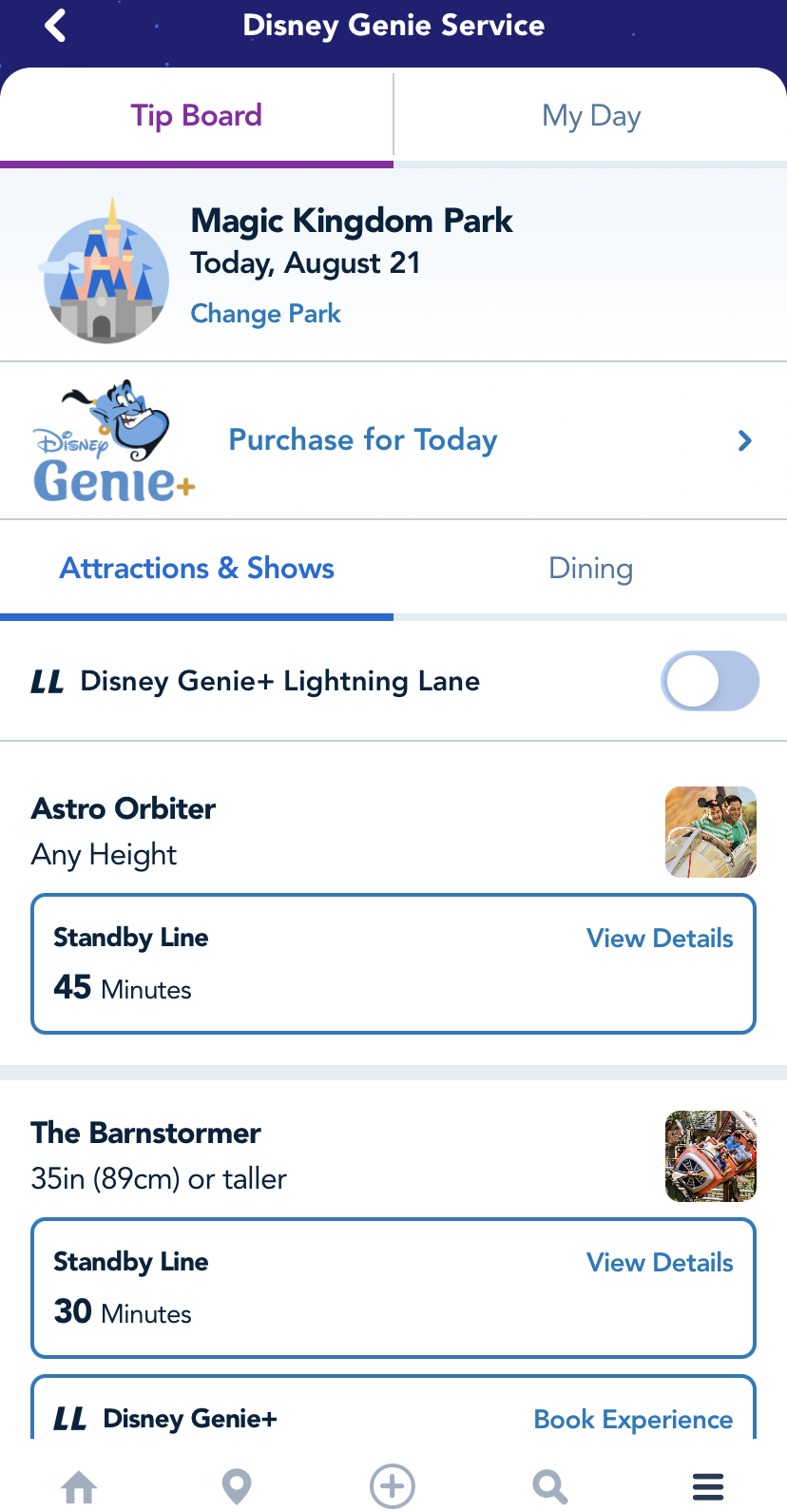This screenshot has height=1512, width=787.
Task: Switch to the Dining tab
Action: click(590, 569)
